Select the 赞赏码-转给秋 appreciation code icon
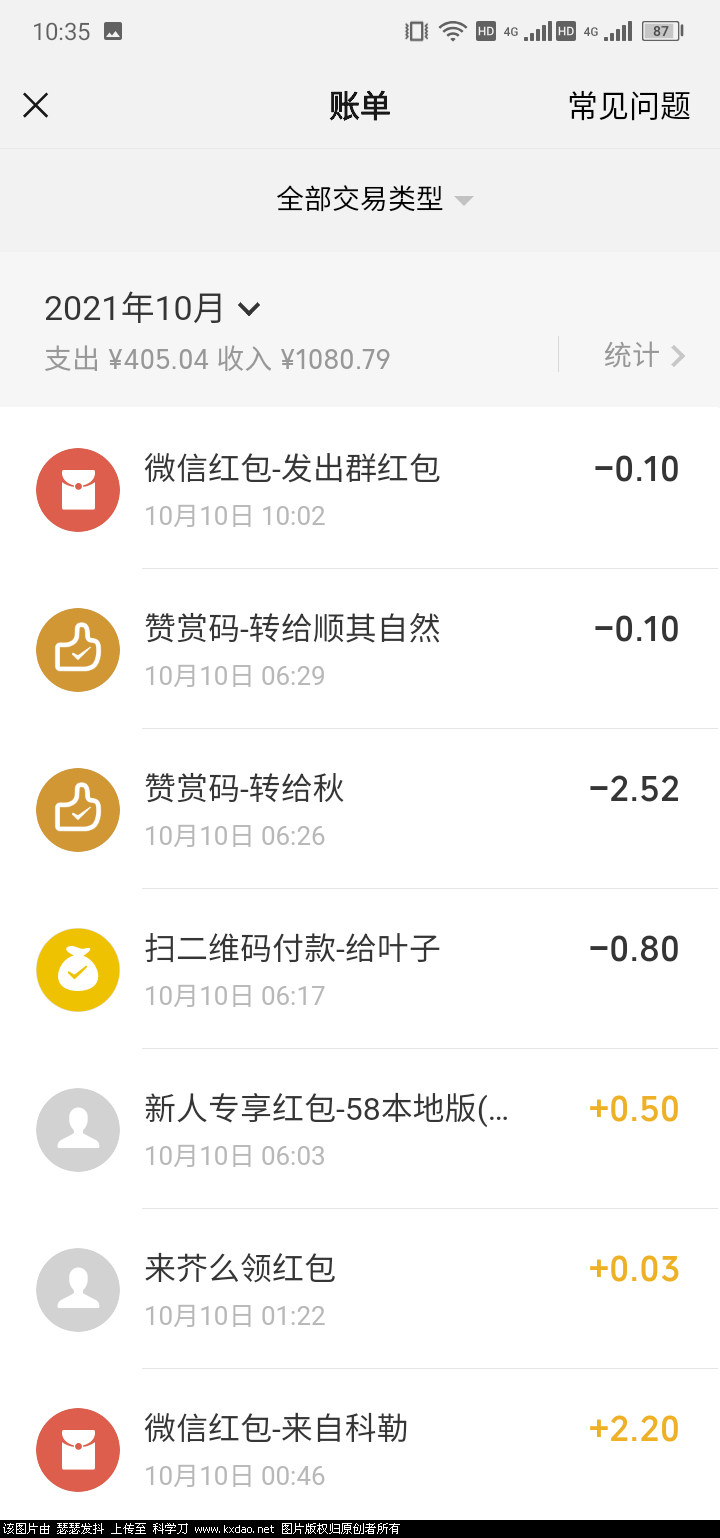Screen dimensions: 720x1538 pyautogui.click(x=77, y=810)
